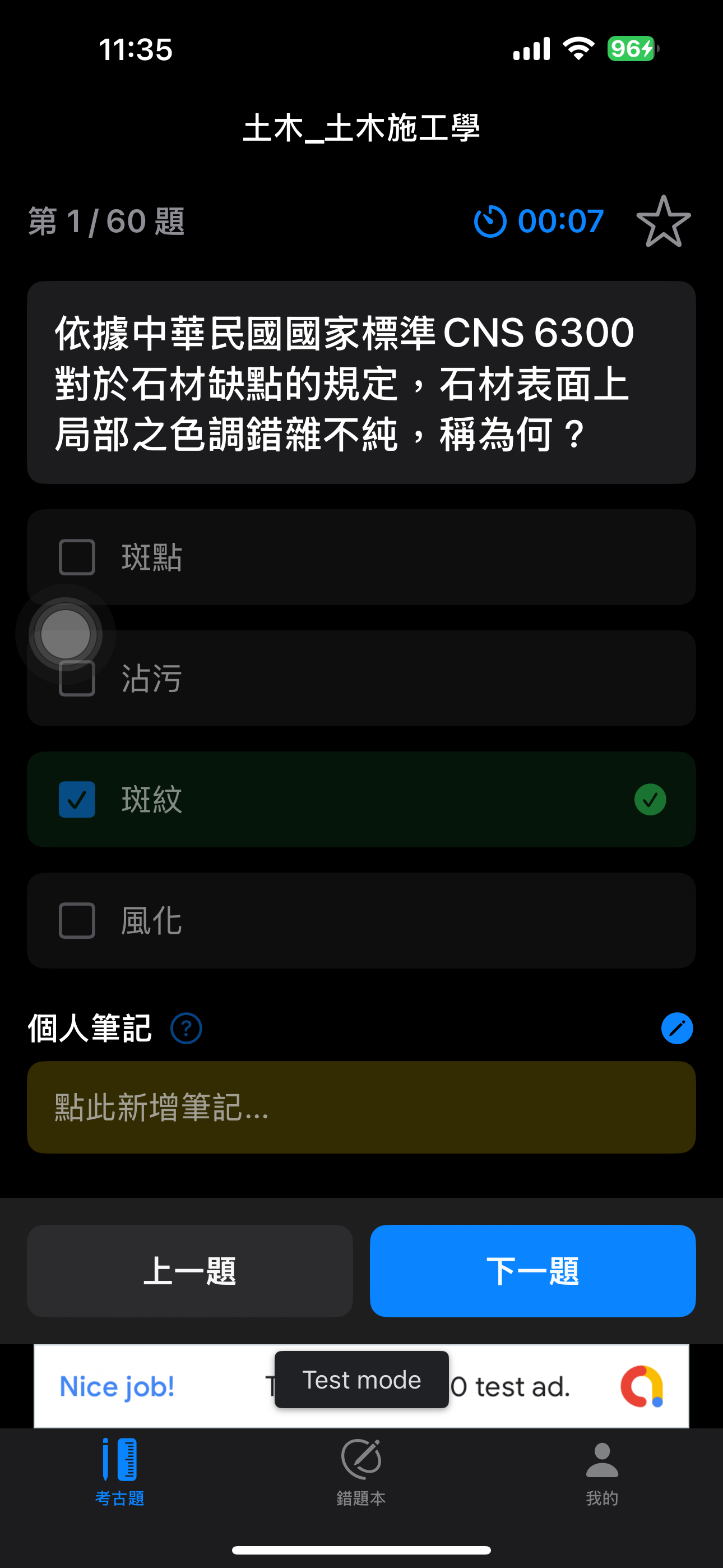Switch to the 考古題 tab
The width and height of the screenshot is (723, 1568).
point(120,1473)
